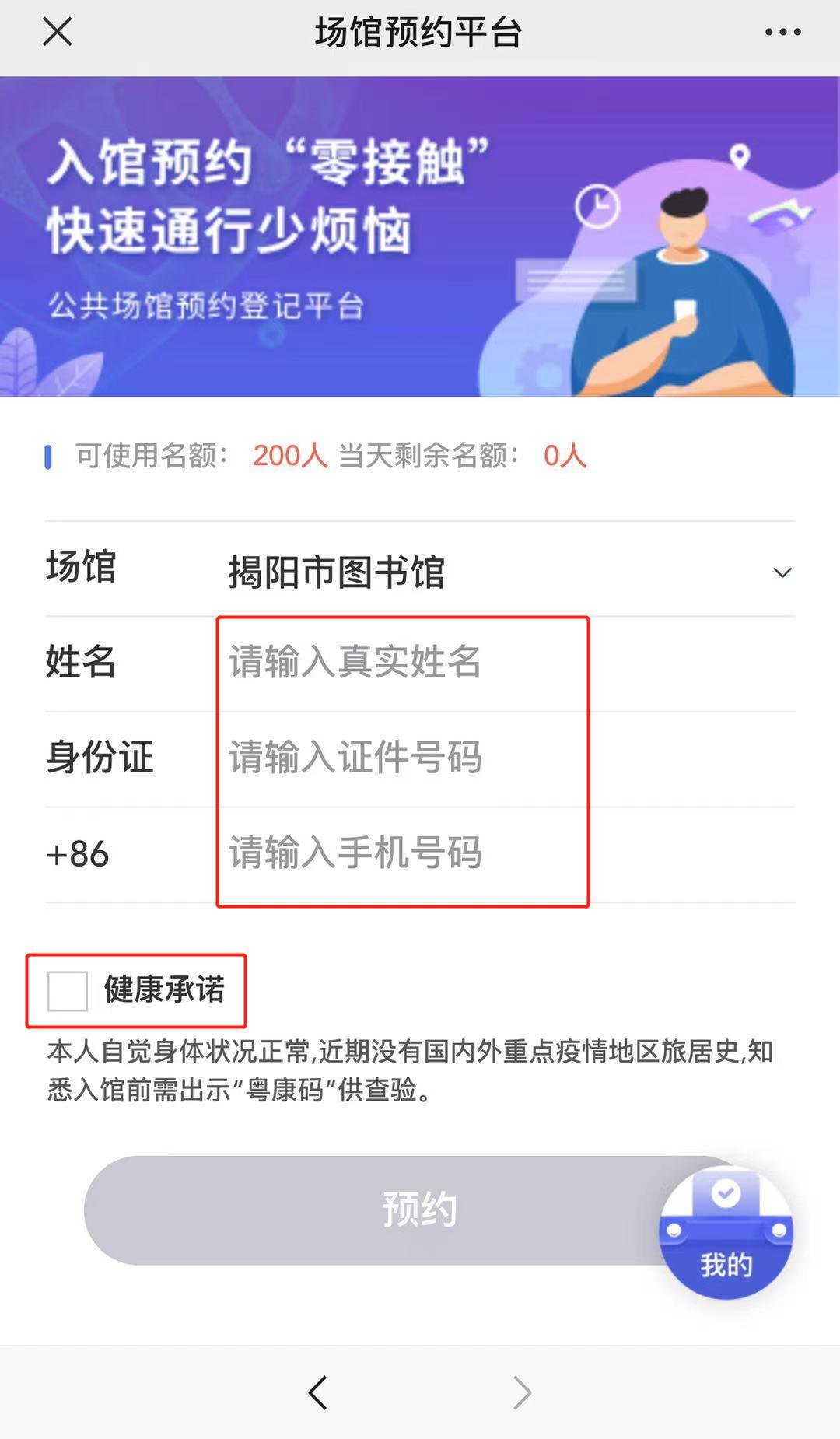The height and width of the screenshot is (1439, 840).
Task: Go back with the bottom back arrow
Action: [x=318, y=1392]
